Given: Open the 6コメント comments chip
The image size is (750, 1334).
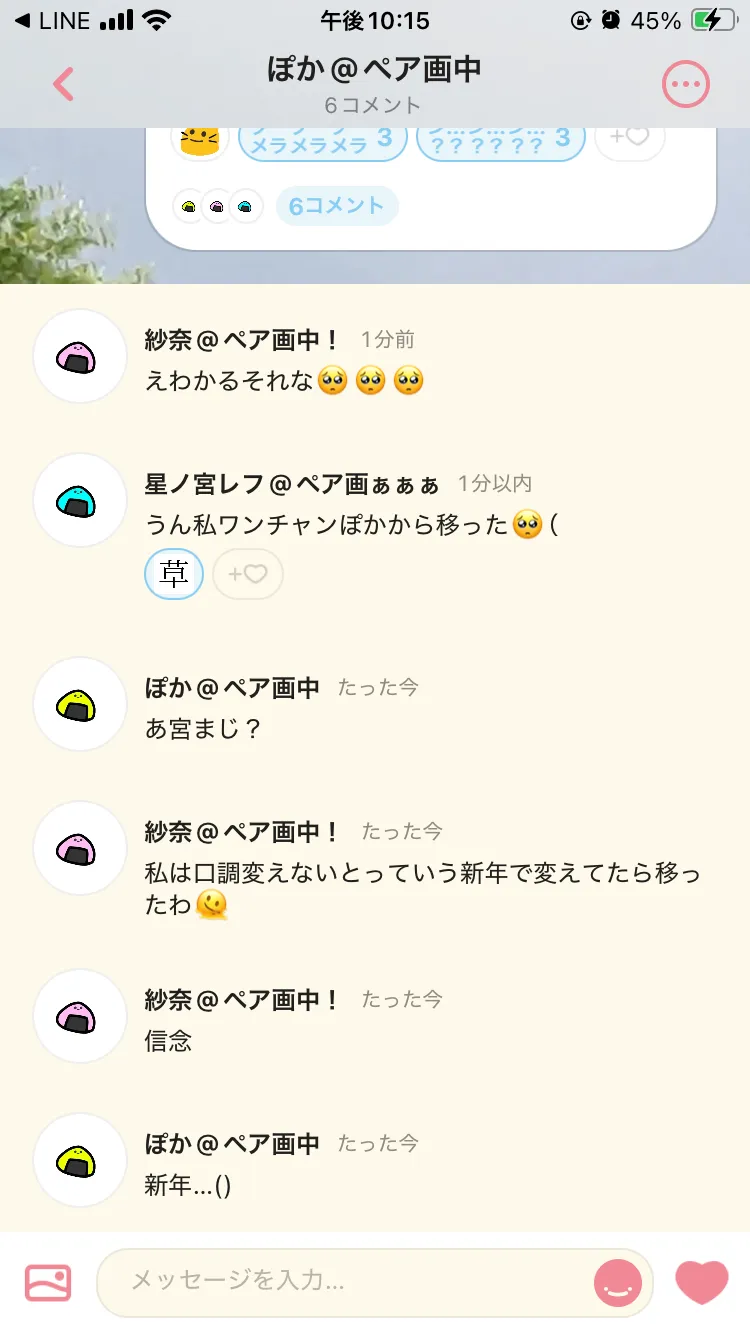Looking at the screenshot, I should tap(337, 207).
